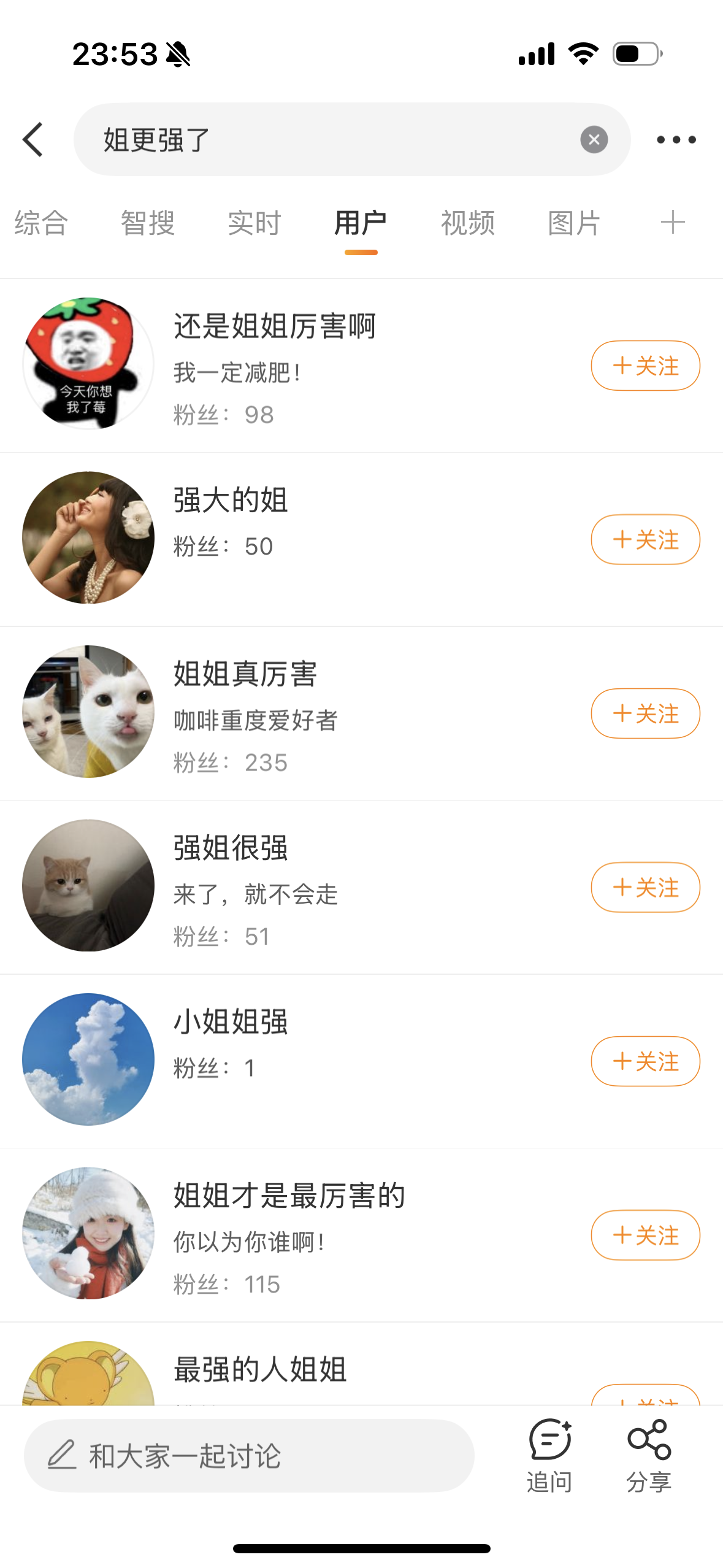Share these search results
This screenshot has width=723, height=1568.
[649, 1455]
